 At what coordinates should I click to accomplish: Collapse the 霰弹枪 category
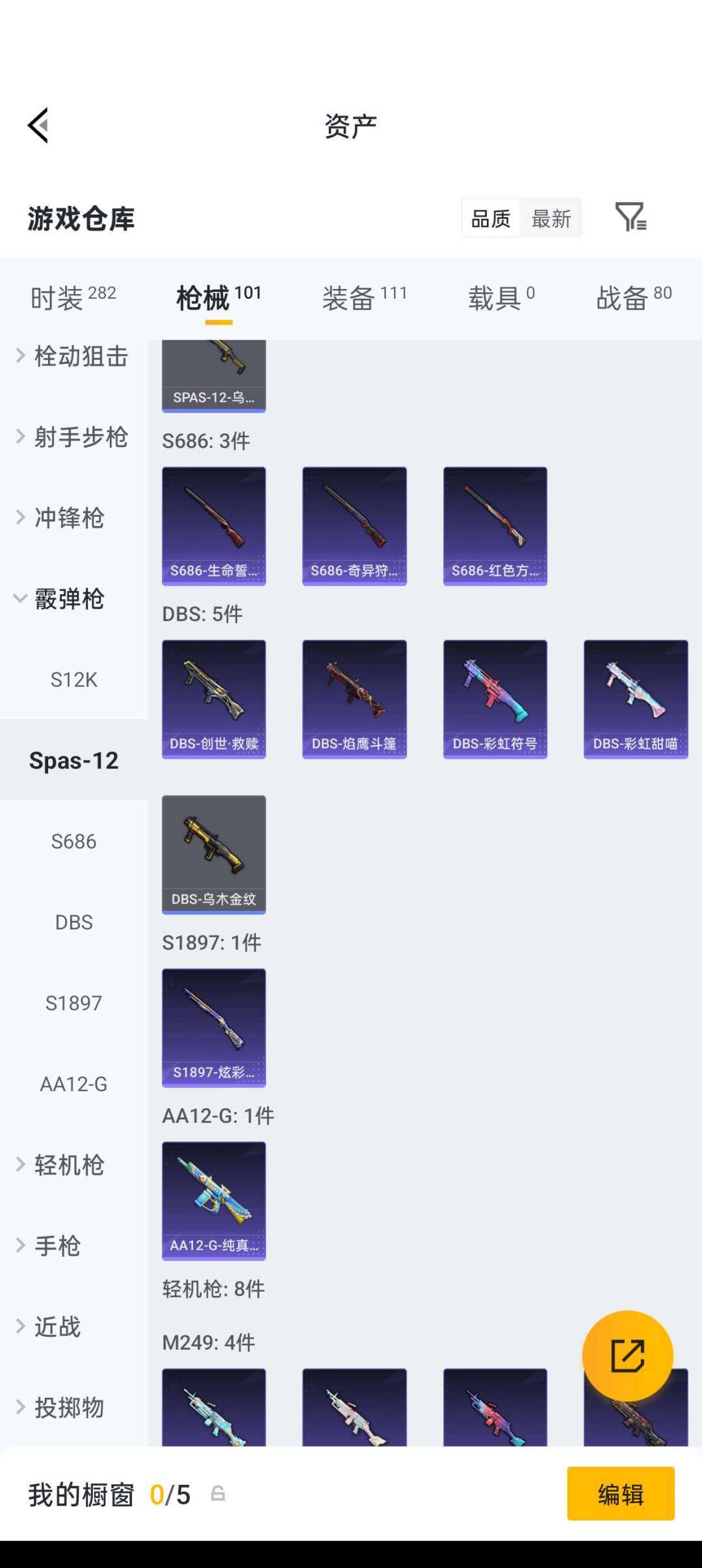[x=68, y=598]
